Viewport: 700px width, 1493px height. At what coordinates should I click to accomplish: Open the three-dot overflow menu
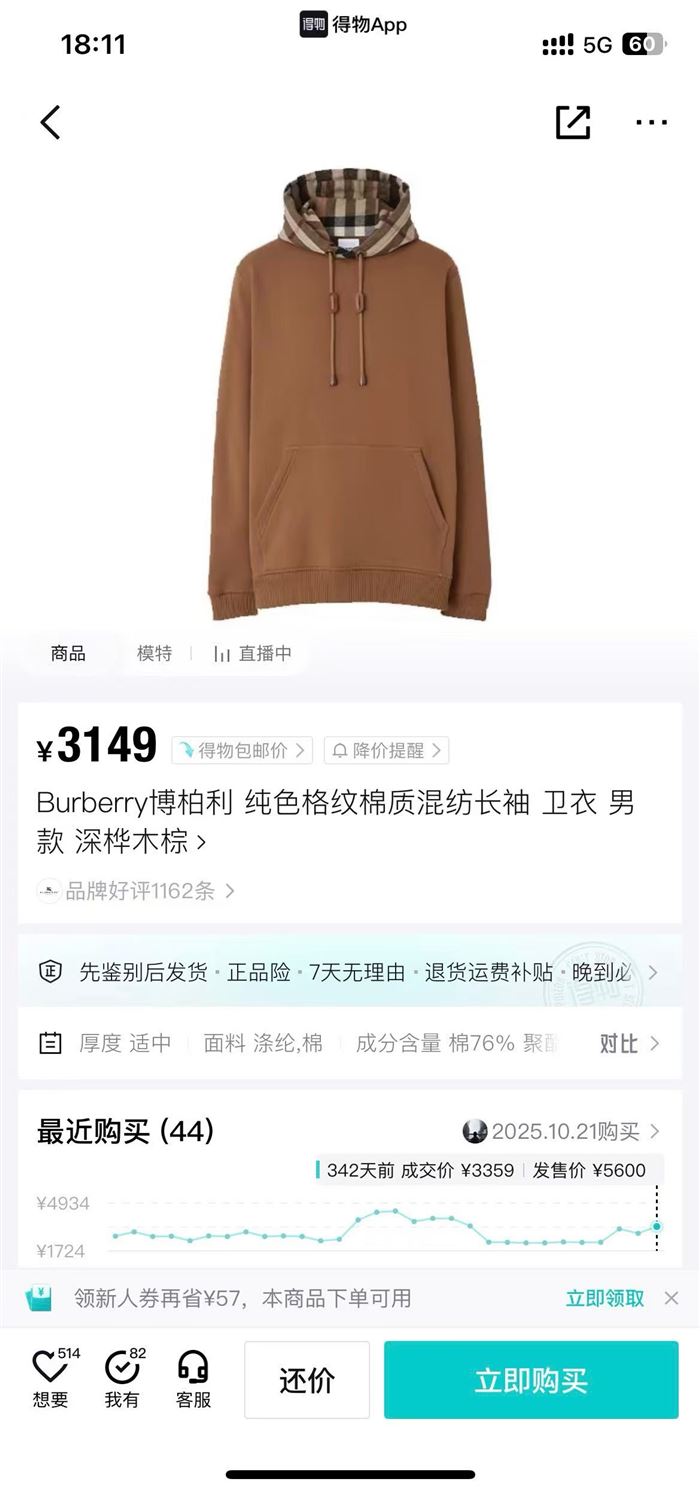click(651, 123)
